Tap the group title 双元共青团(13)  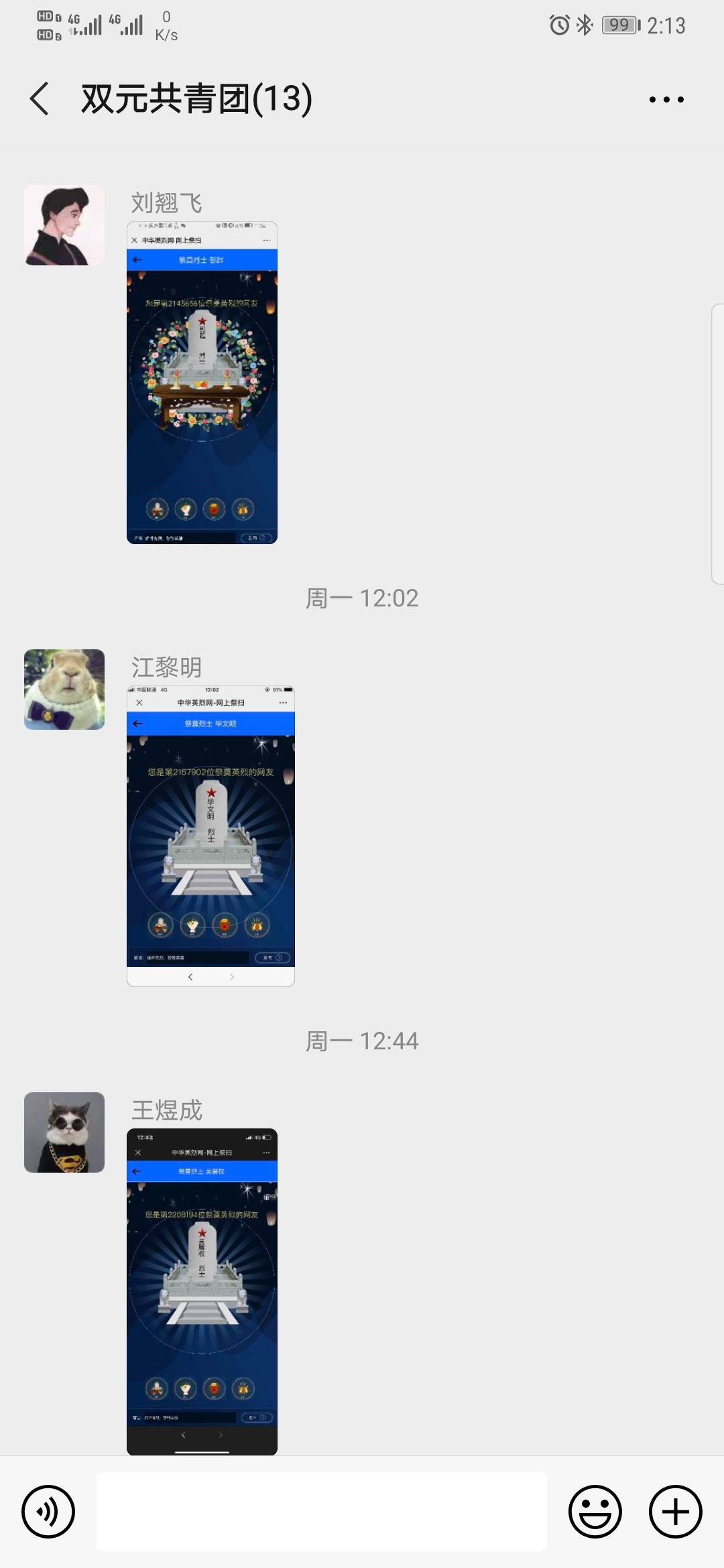198,98
